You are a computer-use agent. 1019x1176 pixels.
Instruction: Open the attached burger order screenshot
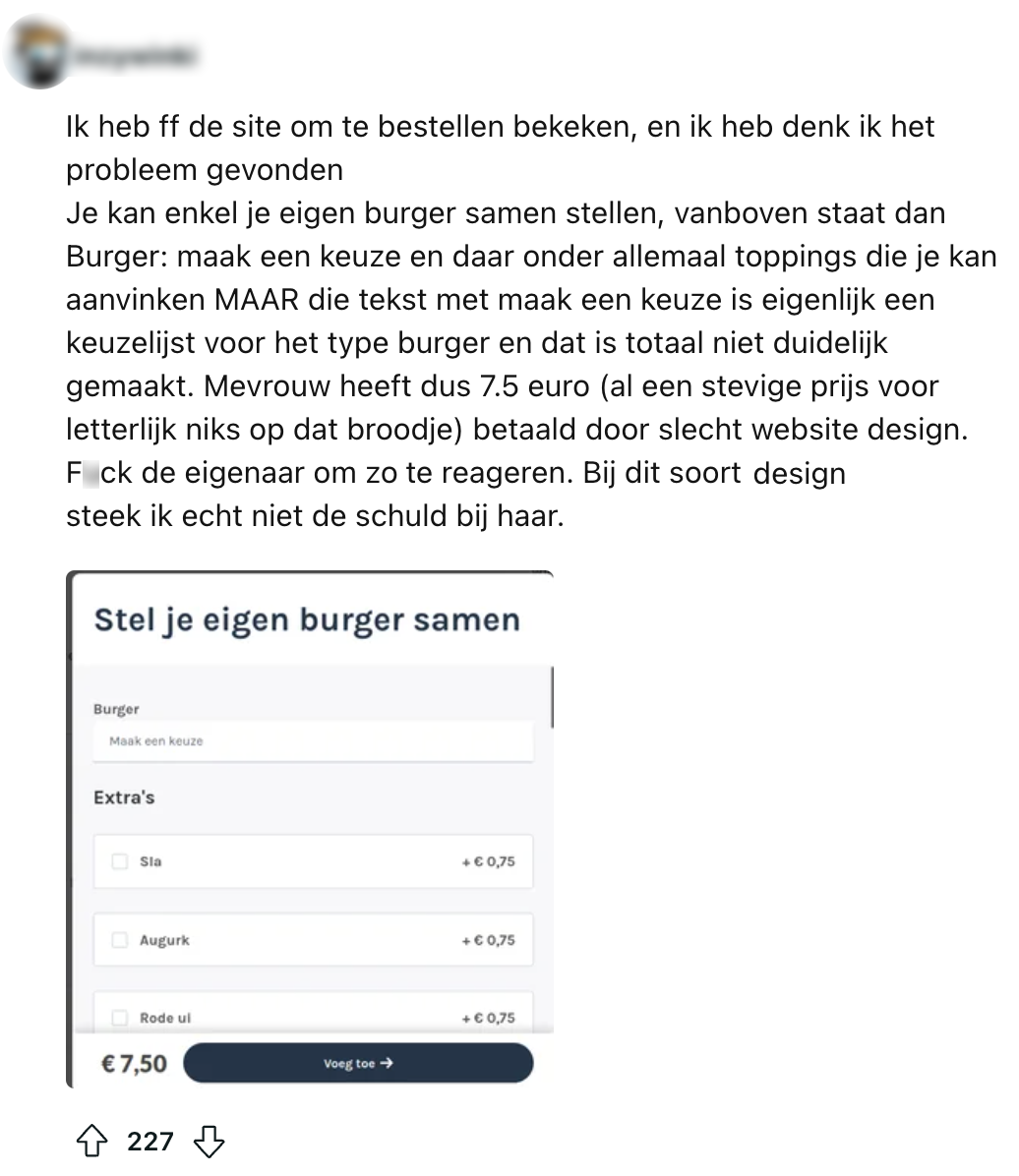pos(310,829)
